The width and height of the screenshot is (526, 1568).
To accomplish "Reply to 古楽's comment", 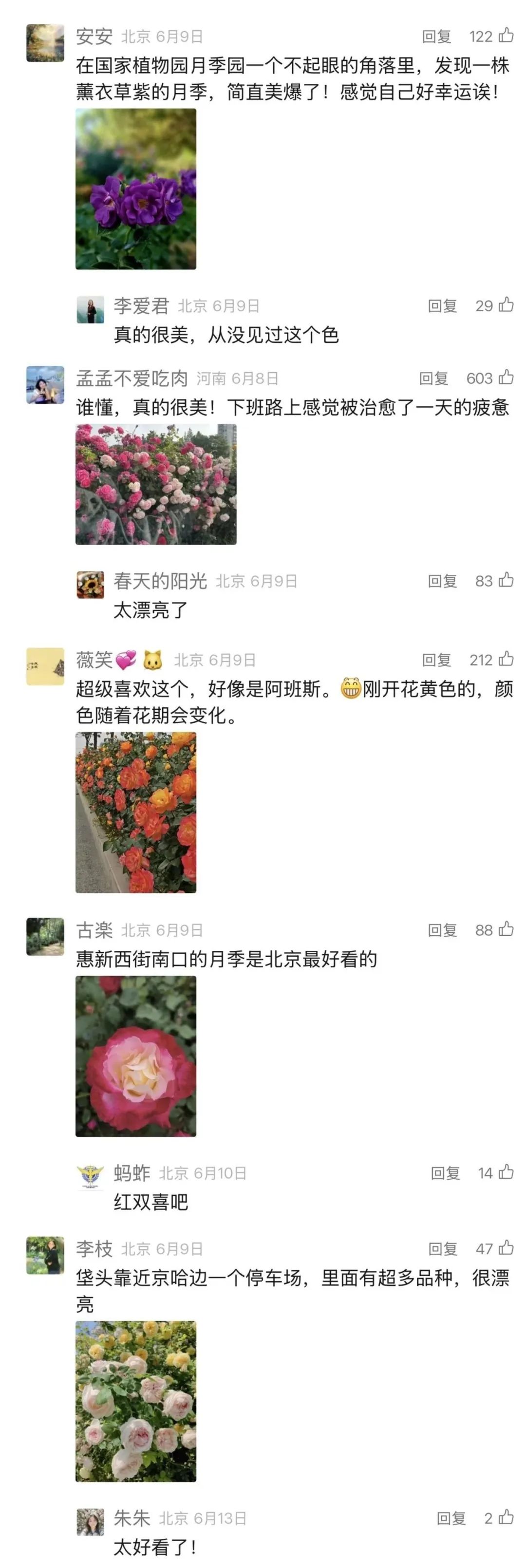I will (x=443, y=929).
